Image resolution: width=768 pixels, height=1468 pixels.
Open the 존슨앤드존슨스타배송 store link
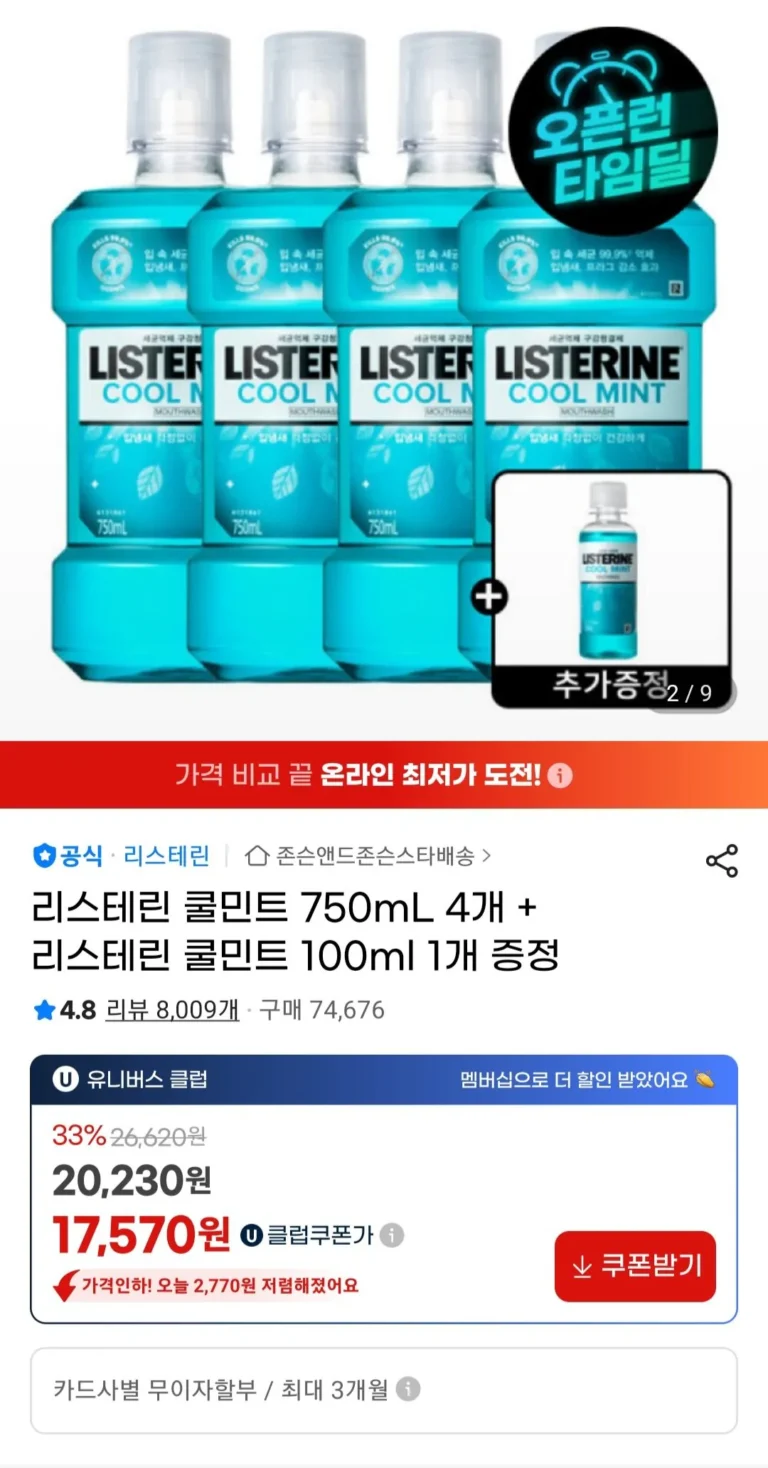369,856
